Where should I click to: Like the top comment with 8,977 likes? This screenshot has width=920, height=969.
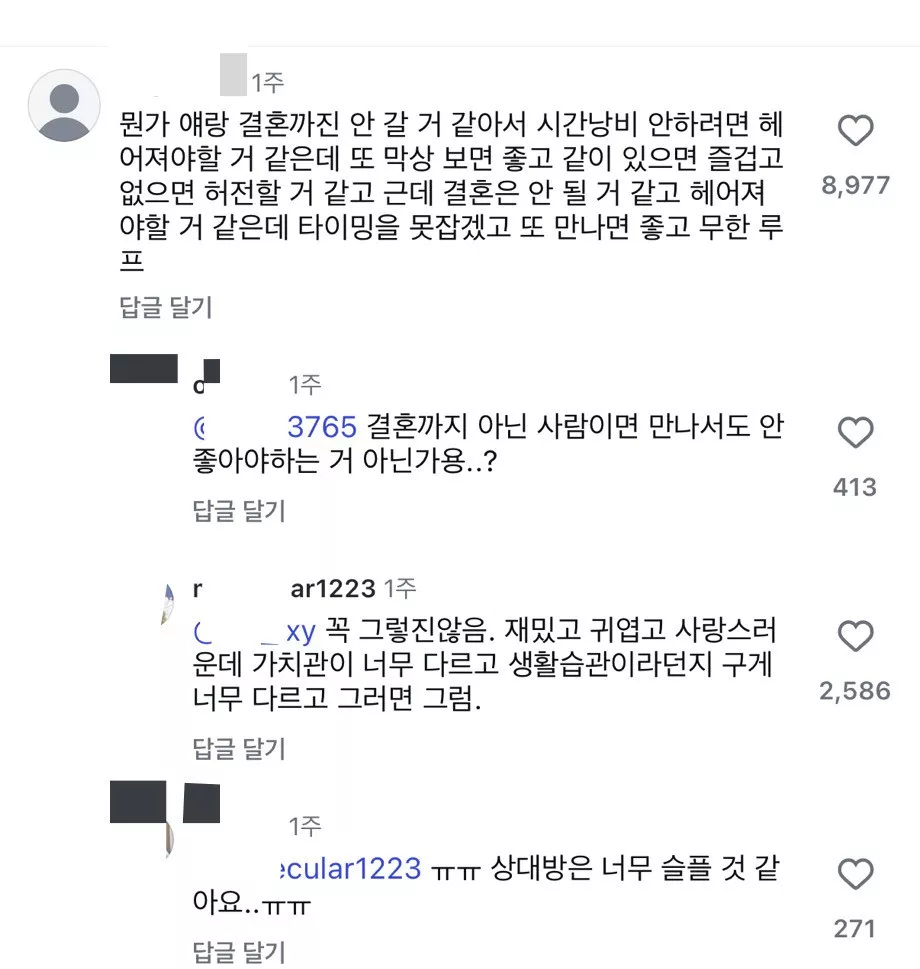[x=854, y=131]
